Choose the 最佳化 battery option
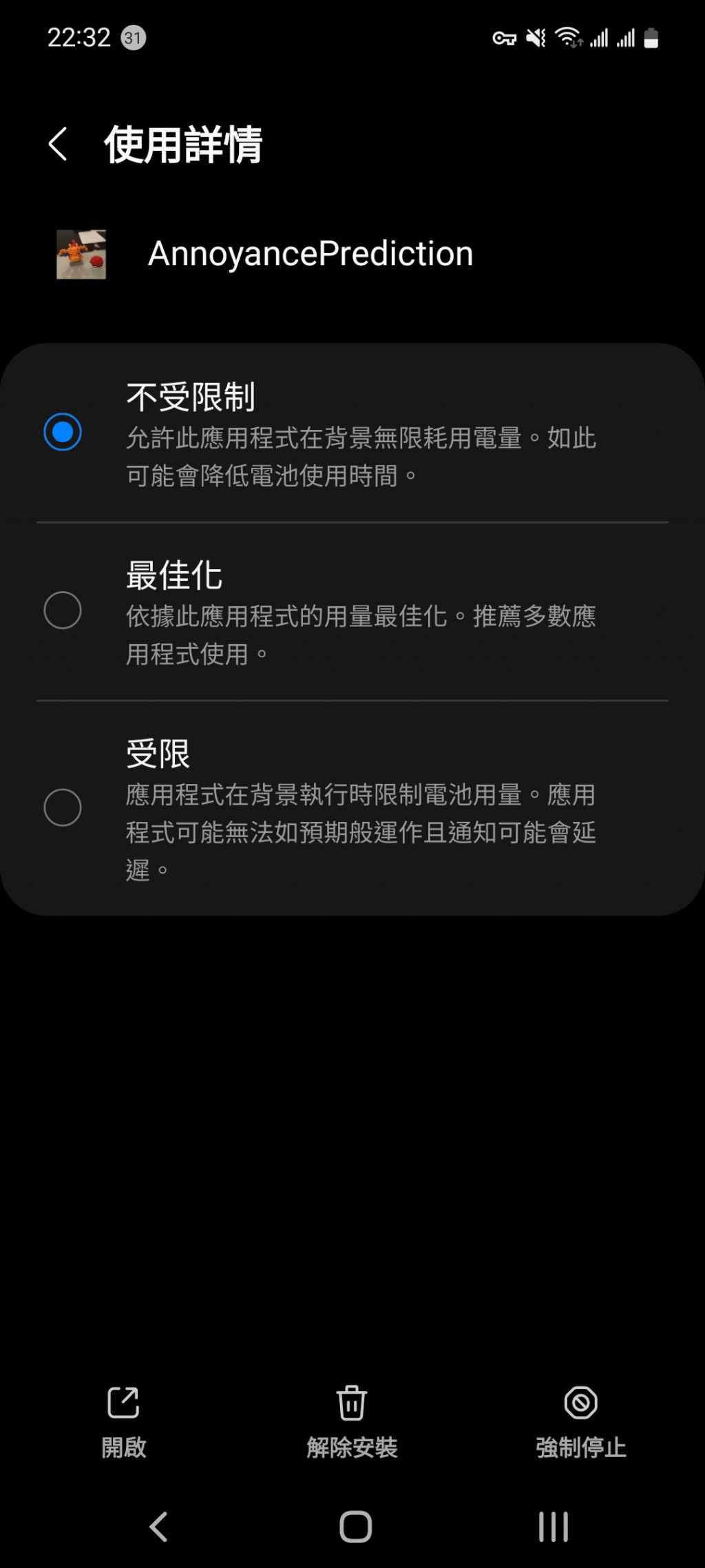This screenshot has height=1568, width=705. click(63, 610)
